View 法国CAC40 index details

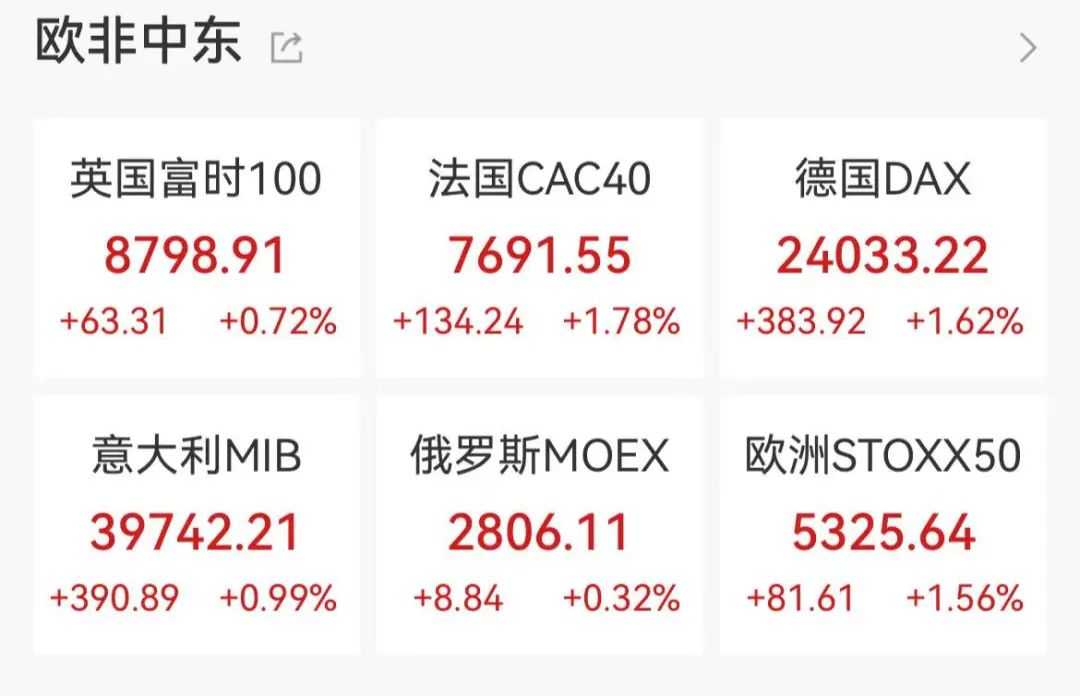[x=540, y=248]
